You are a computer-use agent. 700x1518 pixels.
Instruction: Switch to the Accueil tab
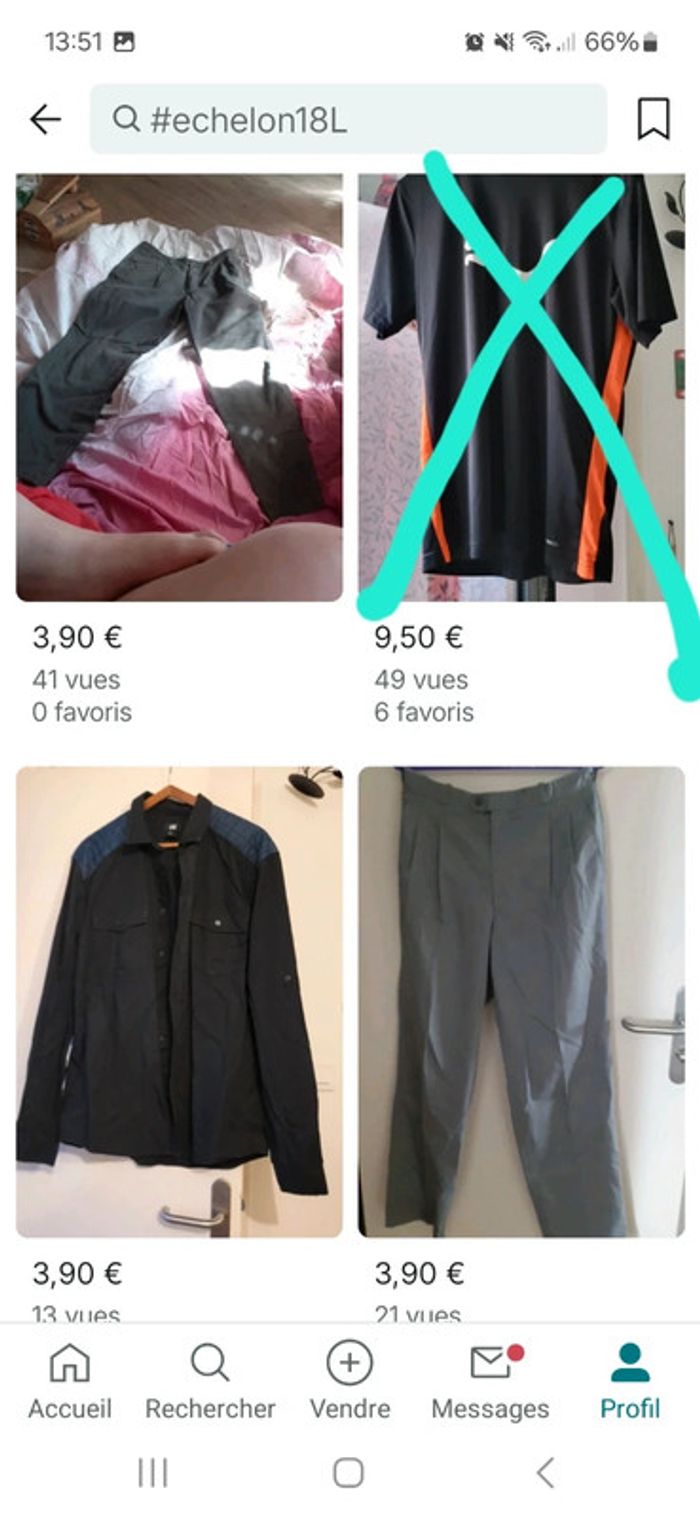[x=70, y=1381]
